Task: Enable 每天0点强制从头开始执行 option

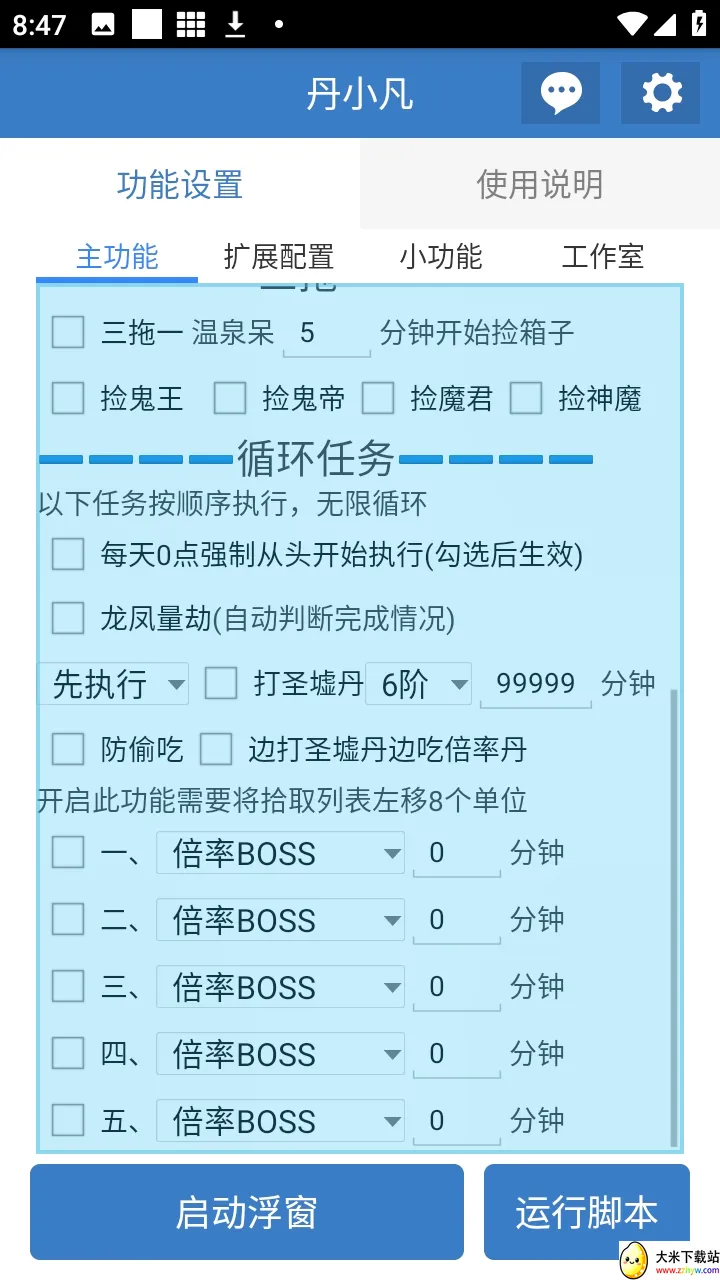Action: point(68,553)
